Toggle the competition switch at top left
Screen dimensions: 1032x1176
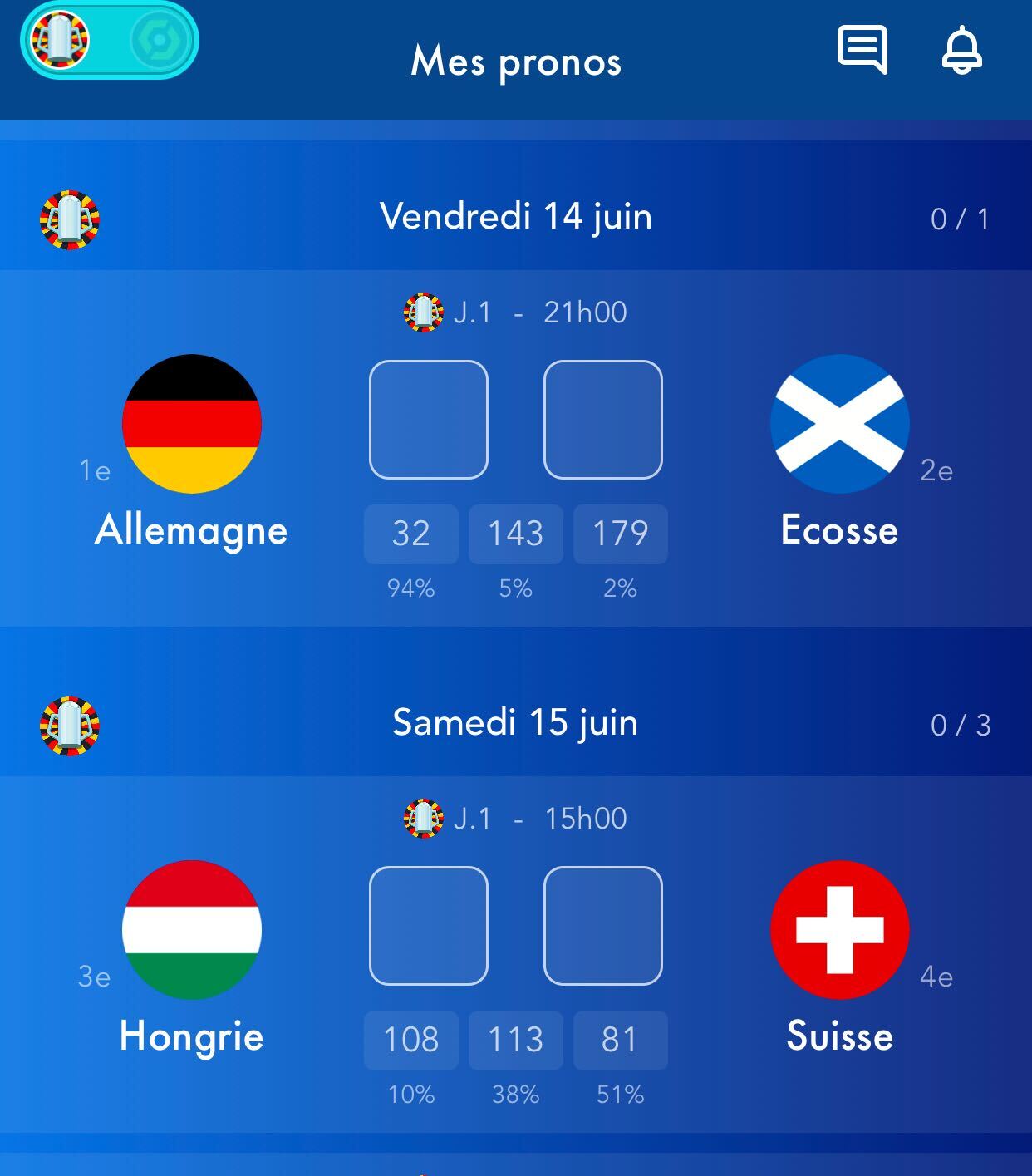click(x=109, y=40)
